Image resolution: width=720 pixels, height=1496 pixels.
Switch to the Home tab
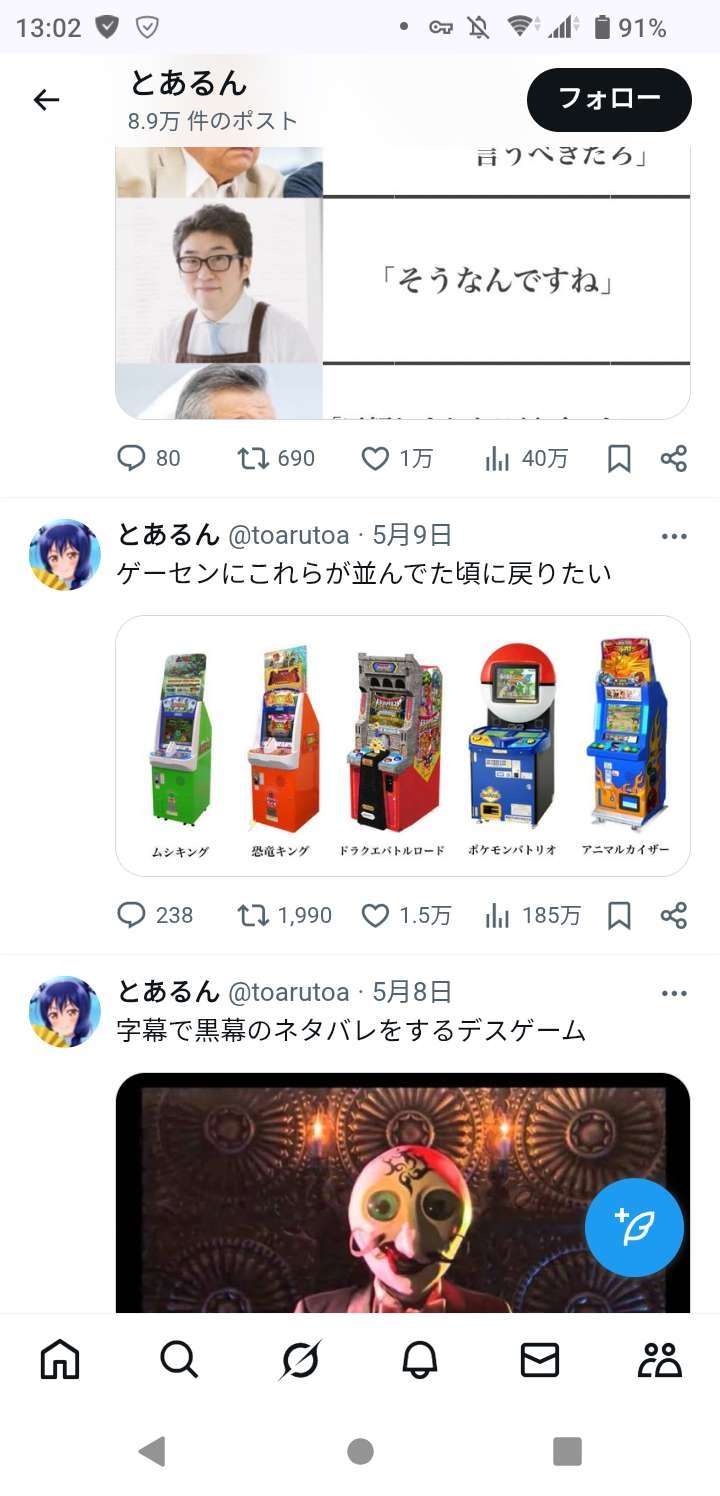pyautogui.click(x=60, y=1360)
